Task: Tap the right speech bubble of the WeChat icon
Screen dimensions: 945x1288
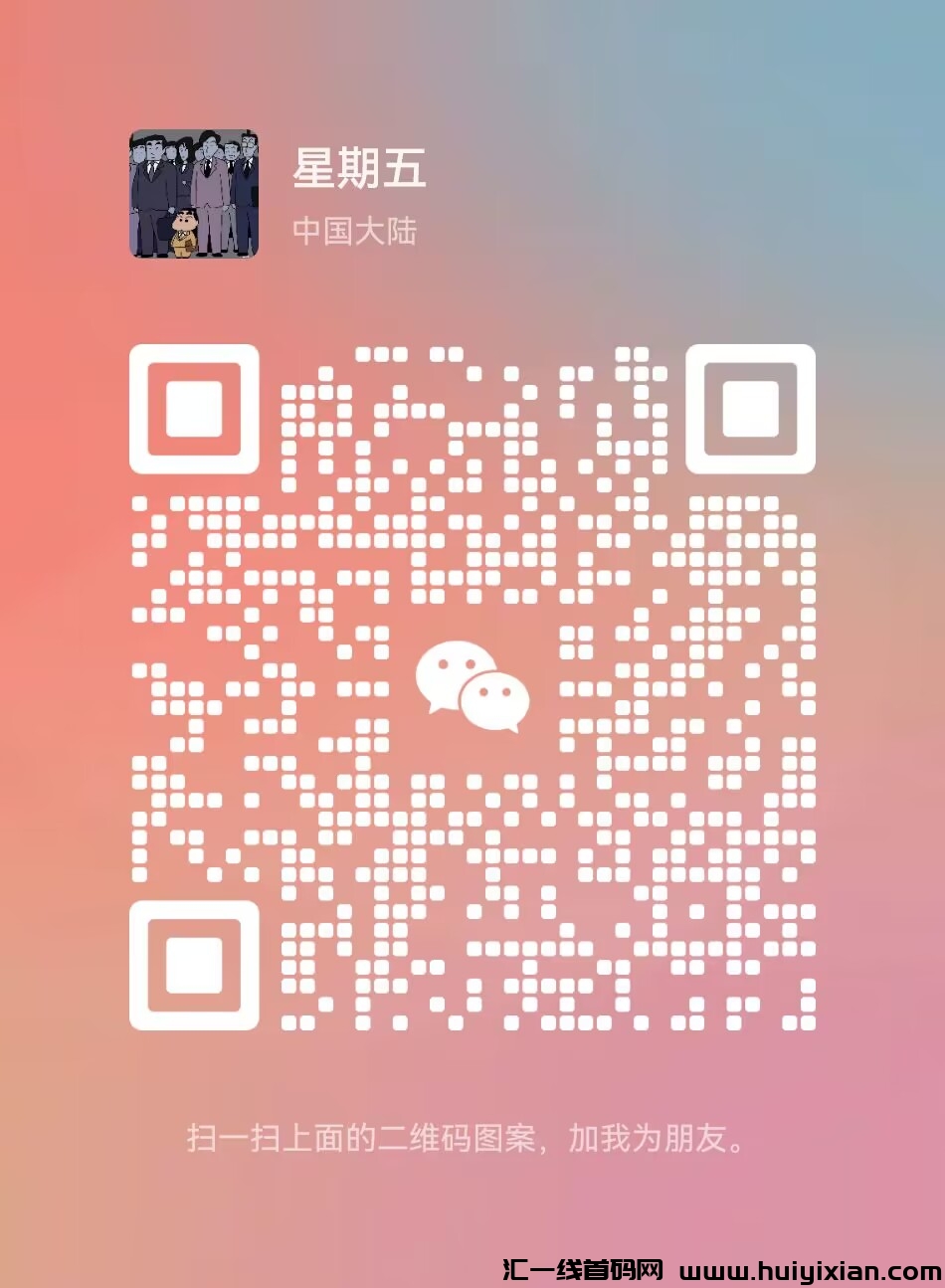Action: click(494, 701)
